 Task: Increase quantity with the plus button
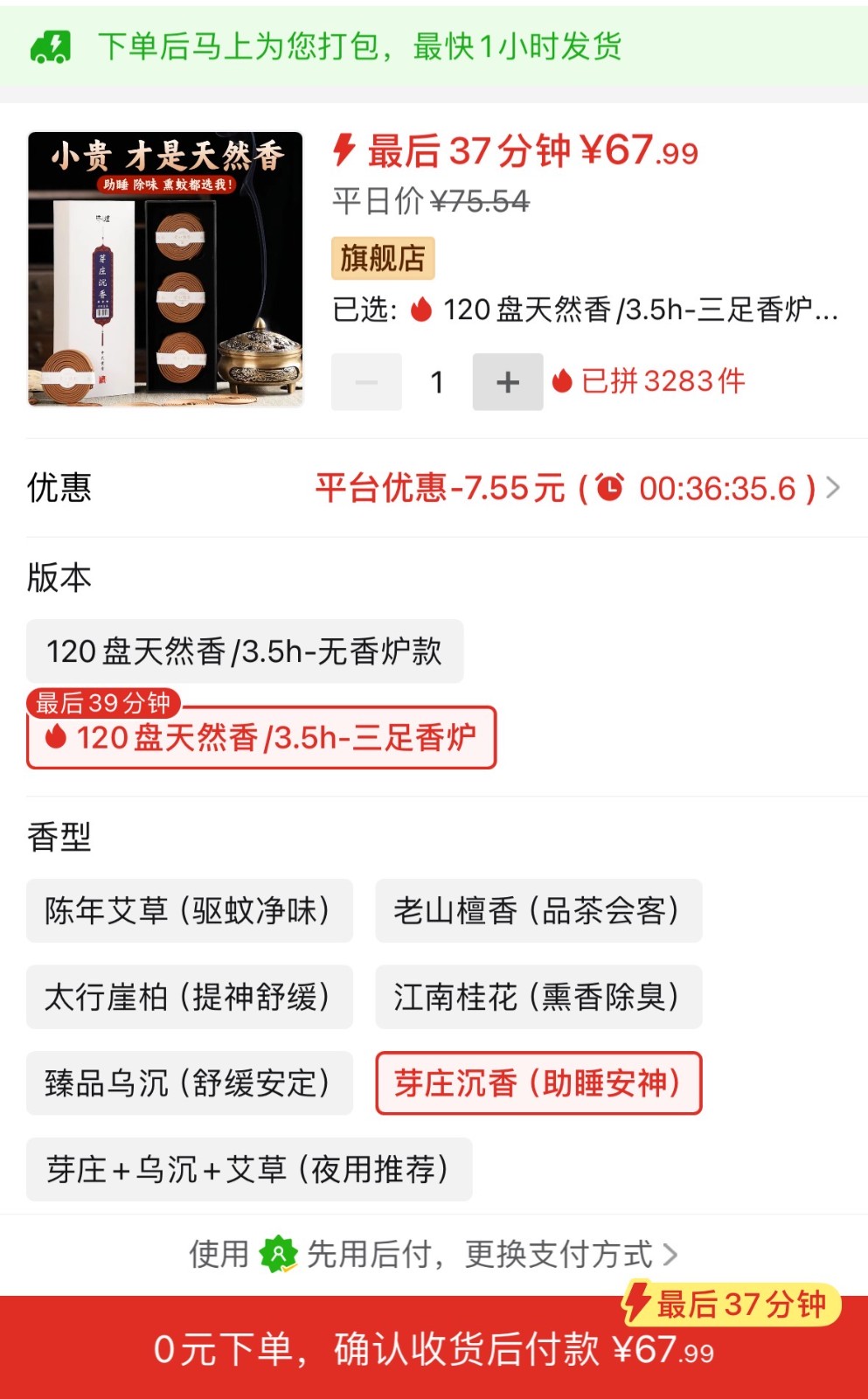507,382
